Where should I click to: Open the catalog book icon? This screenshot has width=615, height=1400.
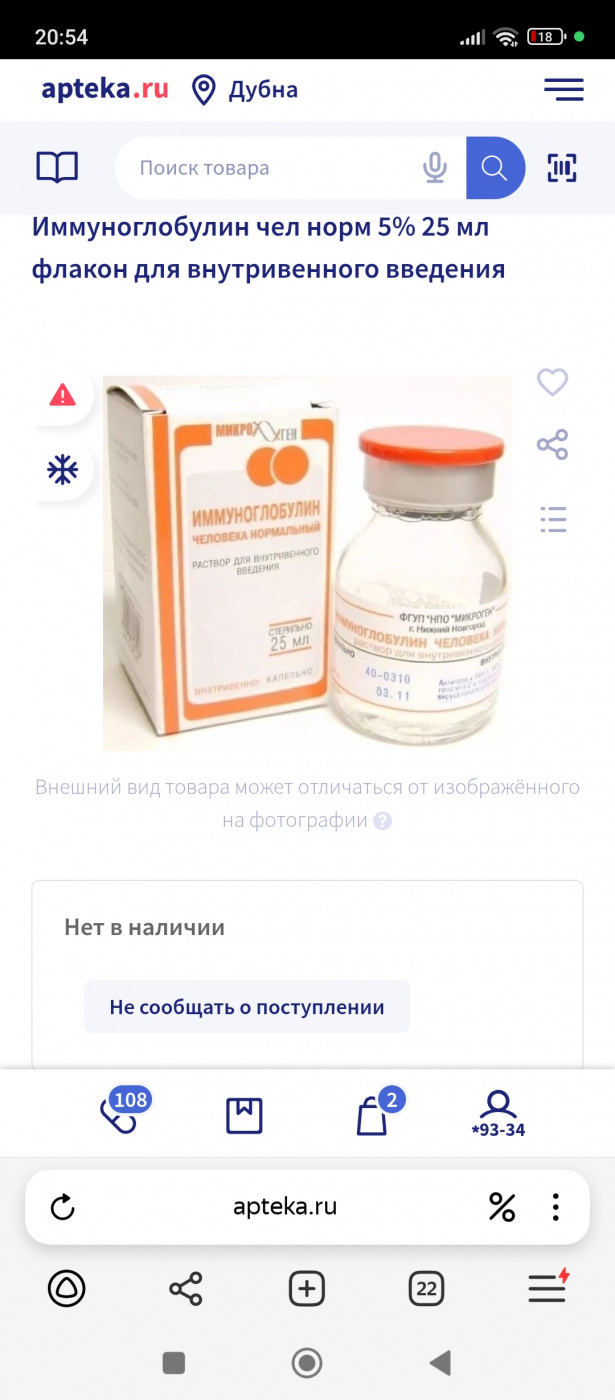(x=57, y=168)
